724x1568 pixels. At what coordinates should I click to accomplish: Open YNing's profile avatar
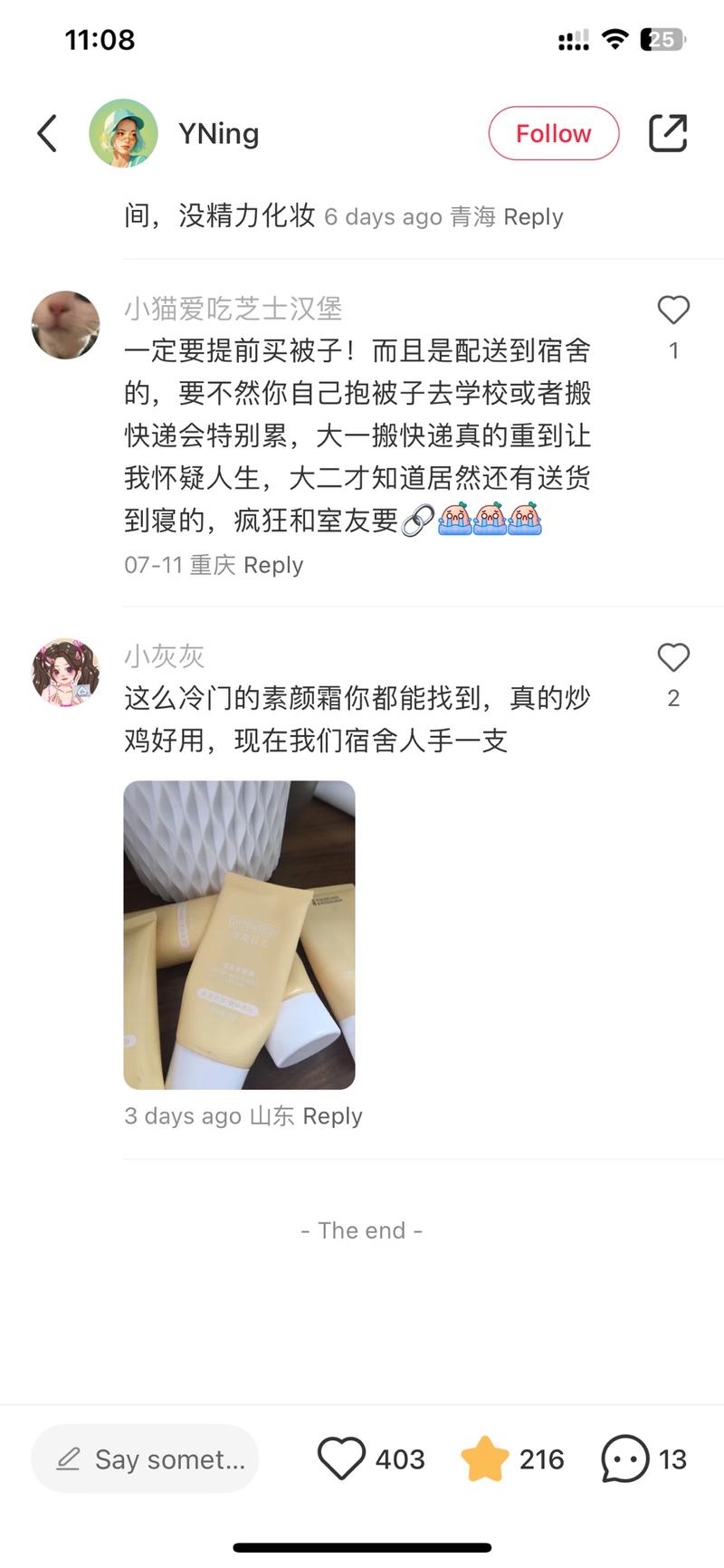tap(123, 133)
